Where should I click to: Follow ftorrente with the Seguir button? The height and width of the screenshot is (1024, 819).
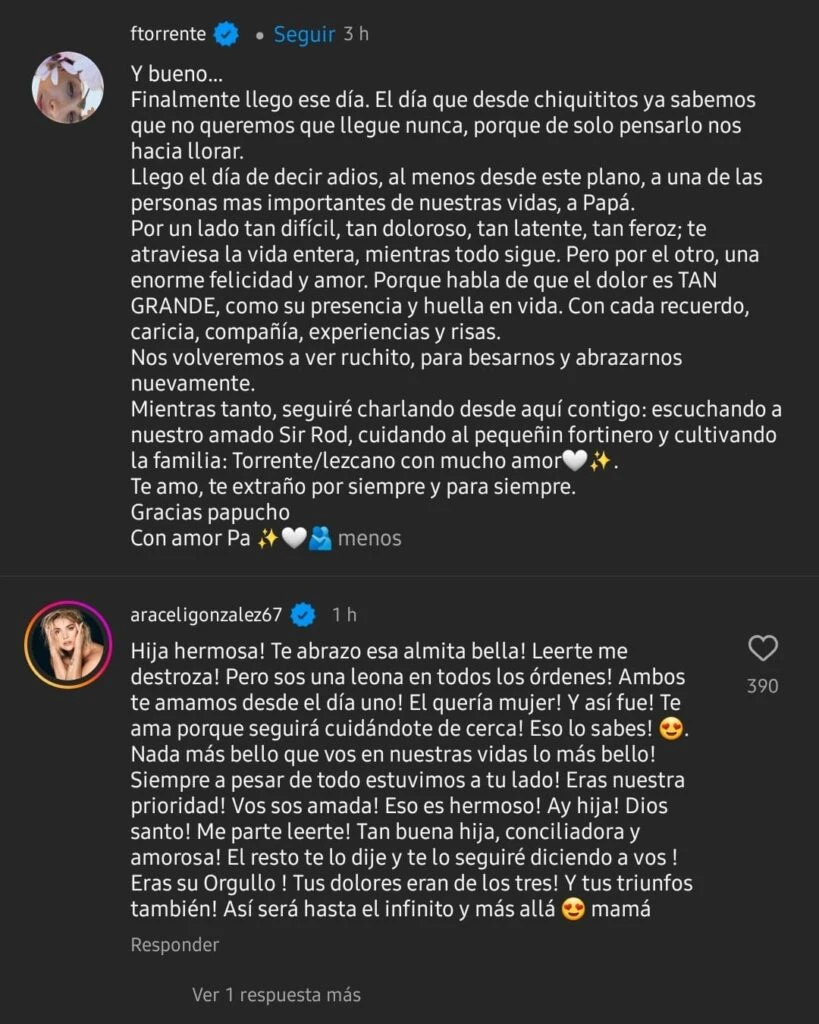[304, 34]
